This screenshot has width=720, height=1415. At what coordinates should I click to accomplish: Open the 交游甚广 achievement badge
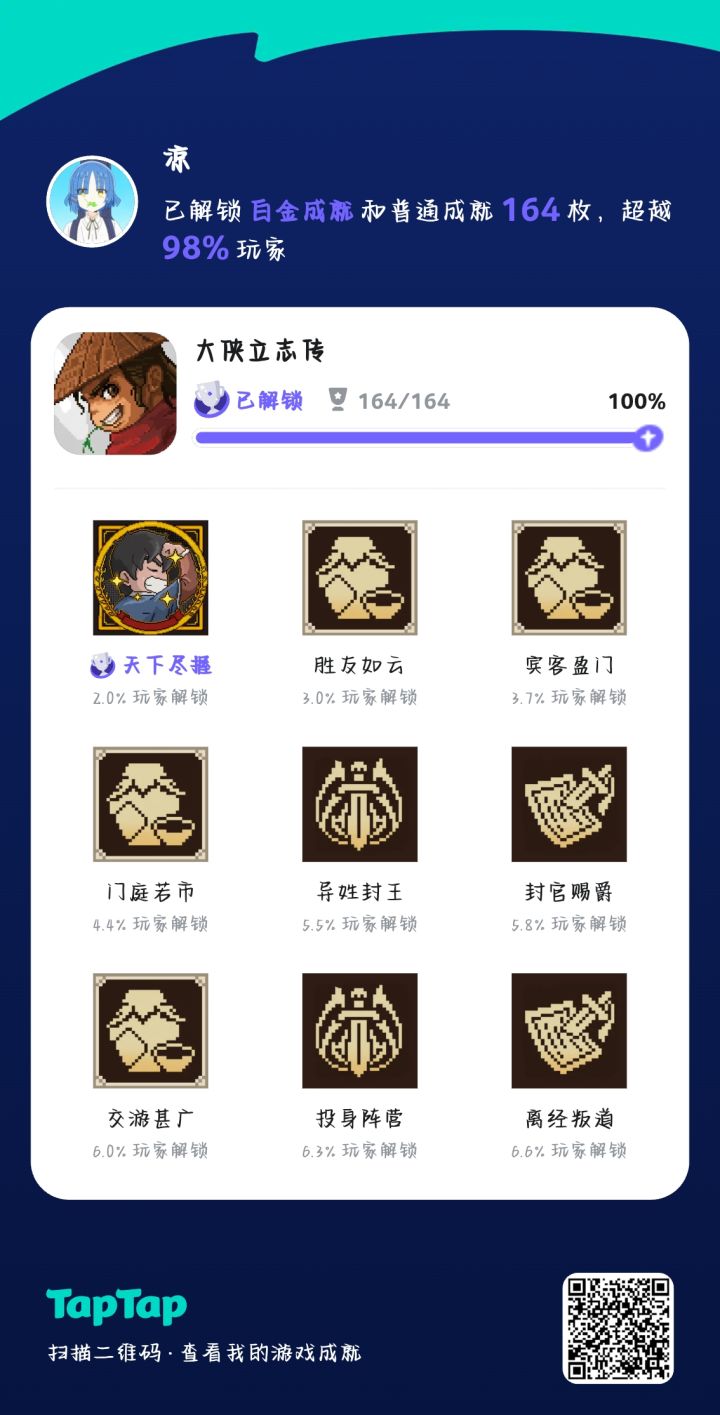(x=150, y=1031)
